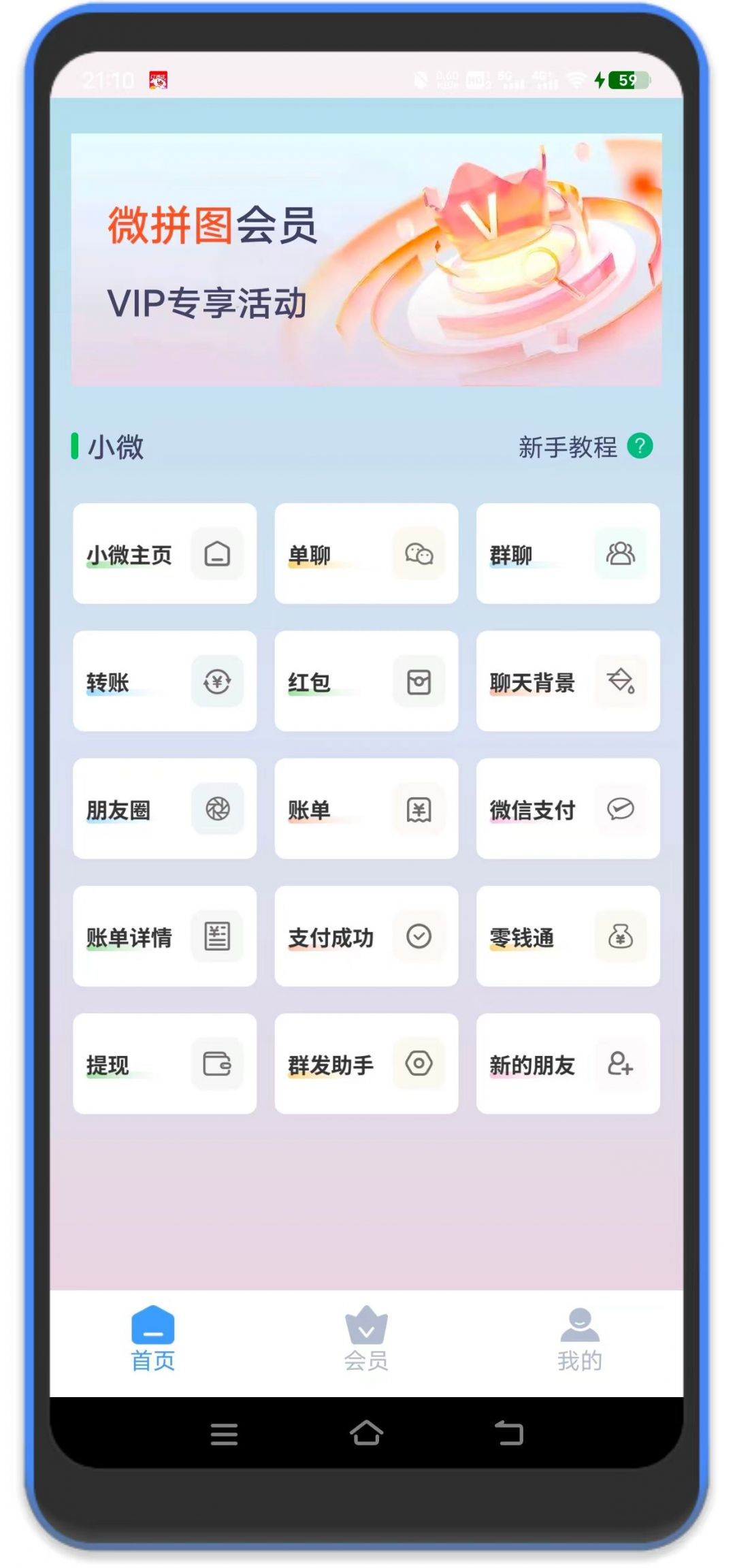Image resolution: width=735 pixels, height=1568 pixels.
Task: Tap the system back button
Action: click(508, 1433)
